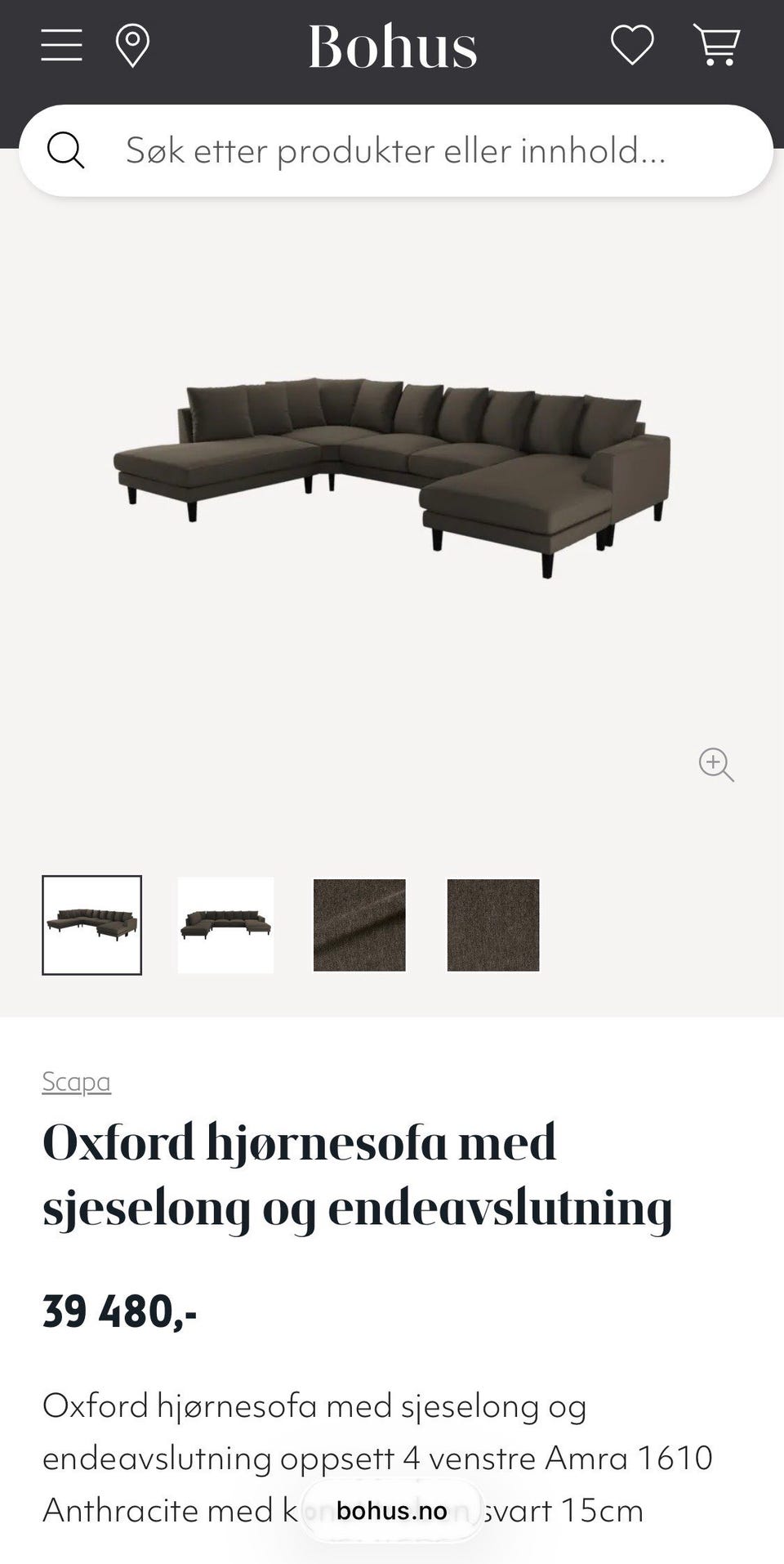Open the Scapa brand link
Viewport: 784px width, 1564px height.
(x=77, y=1081)
